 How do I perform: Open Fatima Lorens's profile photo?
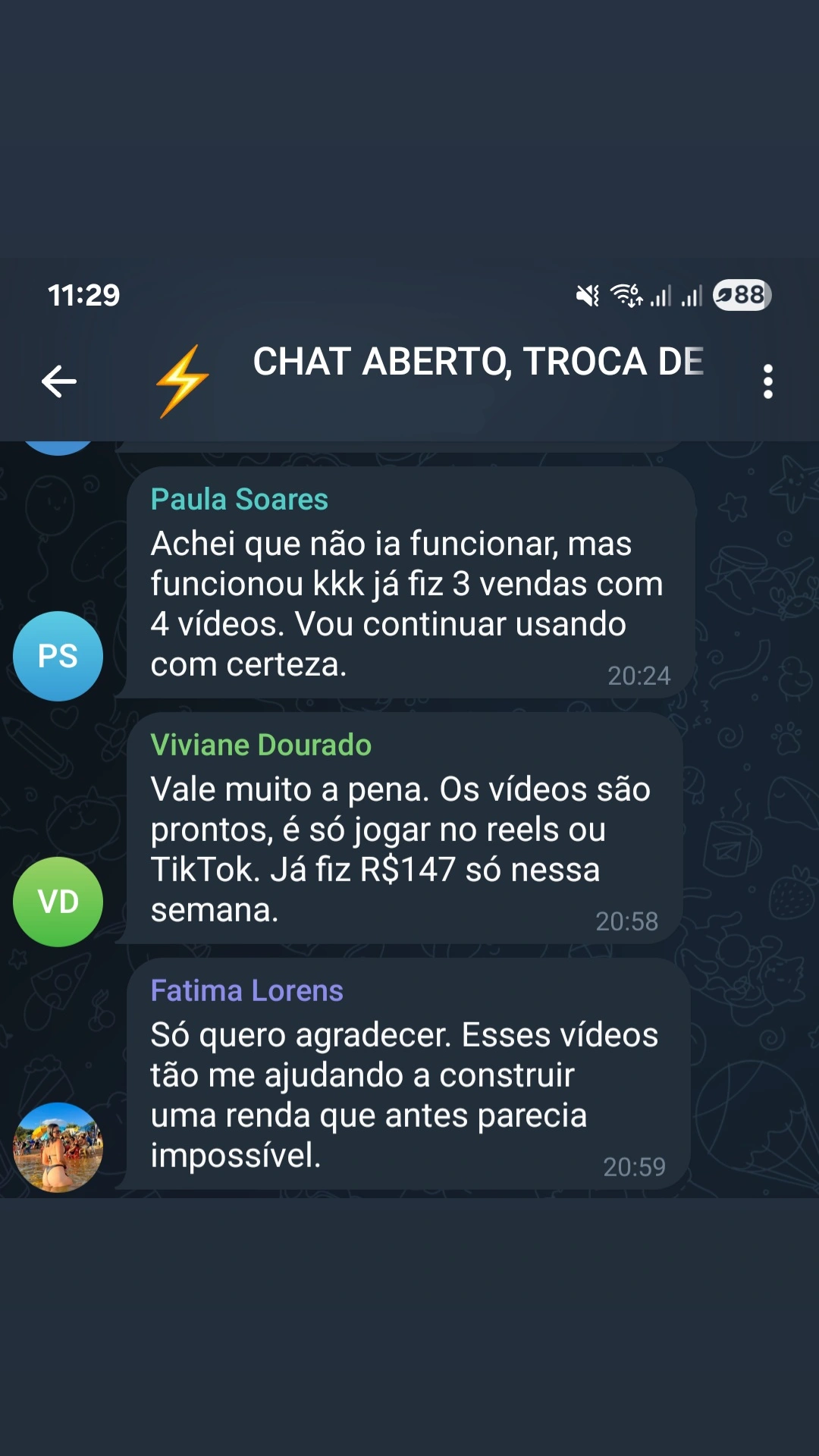point(58,1147)
